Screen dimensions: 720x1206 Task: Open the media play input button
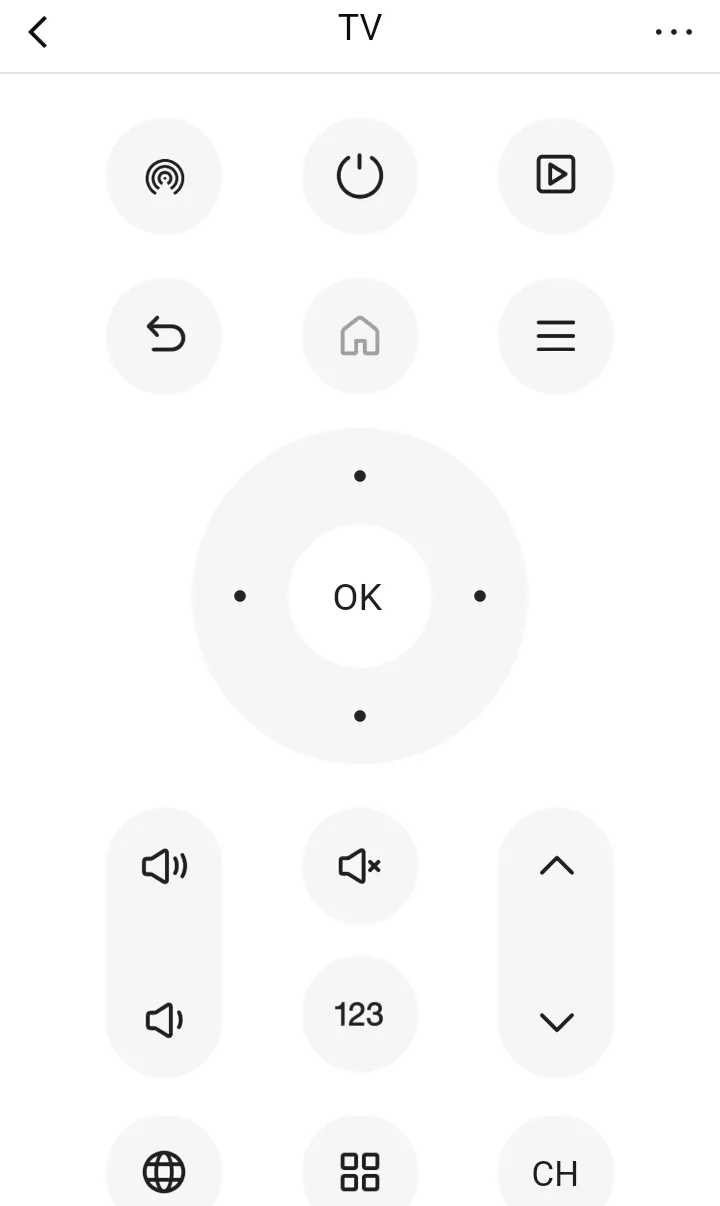555,176
